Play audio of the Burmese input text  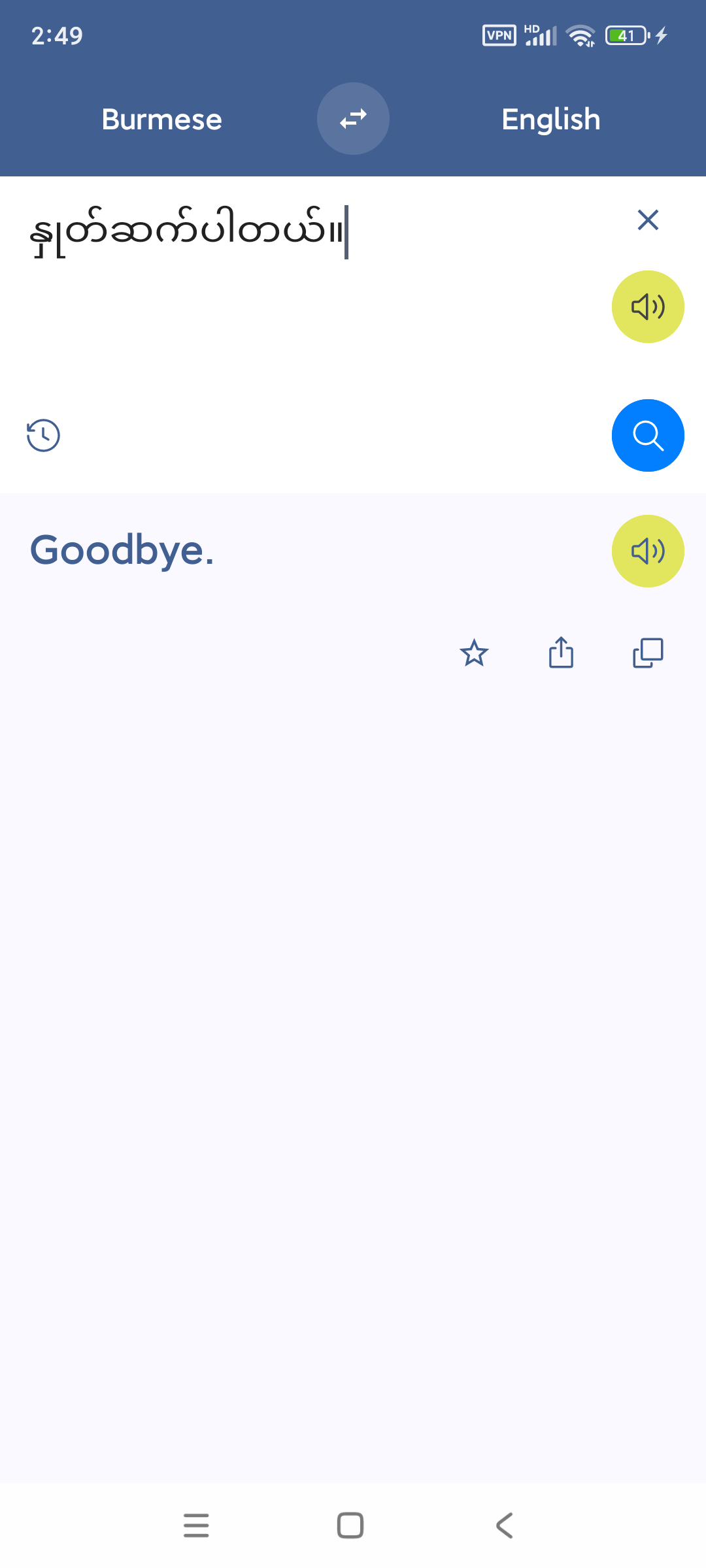click(648, 306)
